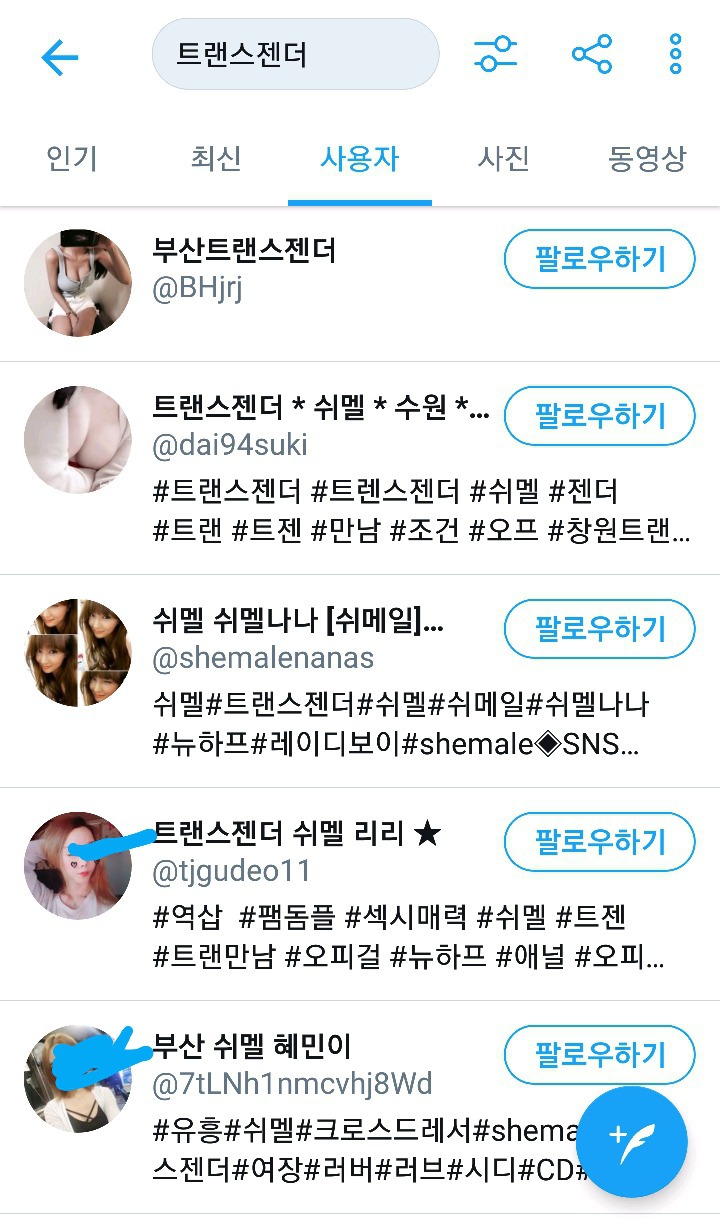The width and height of the screenshot is (720, 1228).
Task: Open the search filter settings icon
Action: (x=495, y=54)
